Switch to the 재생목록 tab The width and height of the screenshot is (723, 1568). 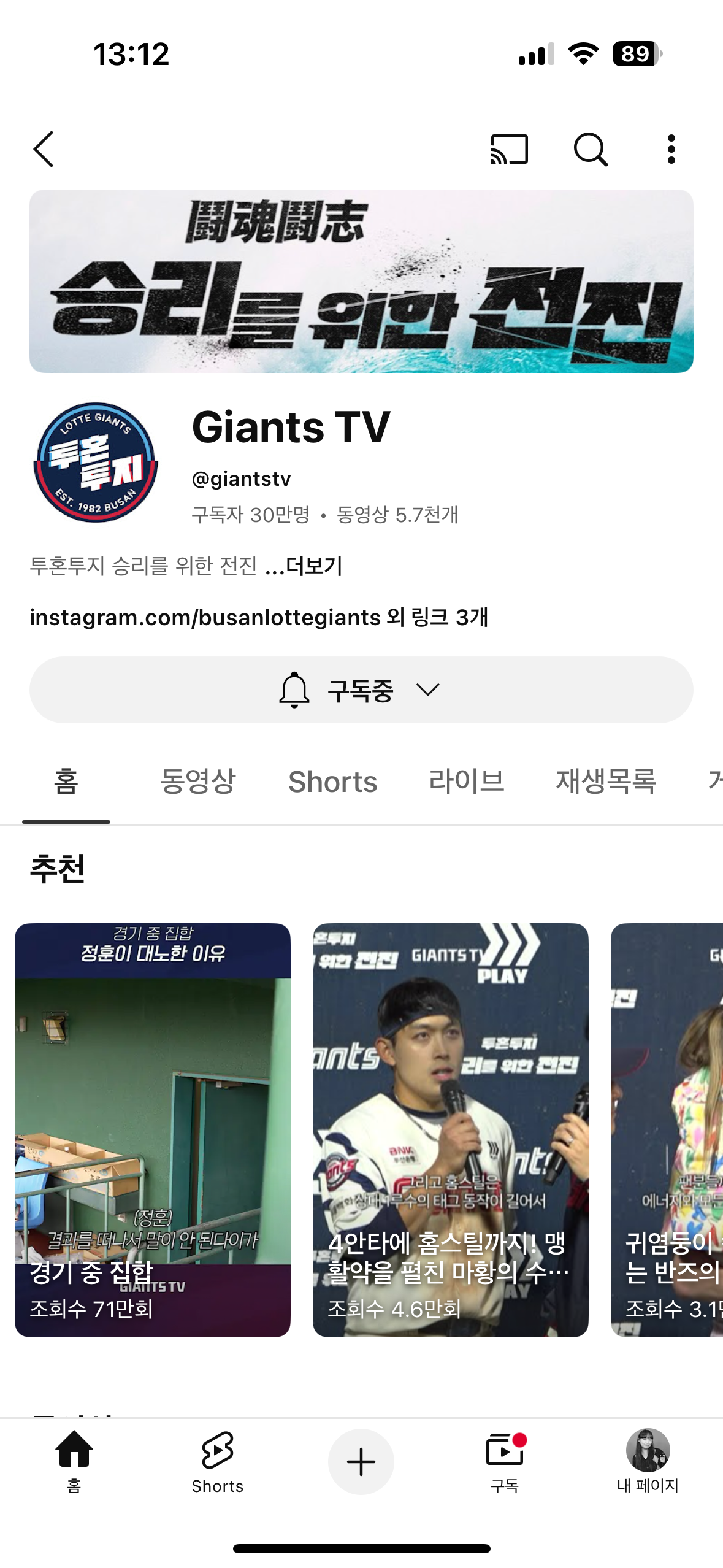coord(606,782)
